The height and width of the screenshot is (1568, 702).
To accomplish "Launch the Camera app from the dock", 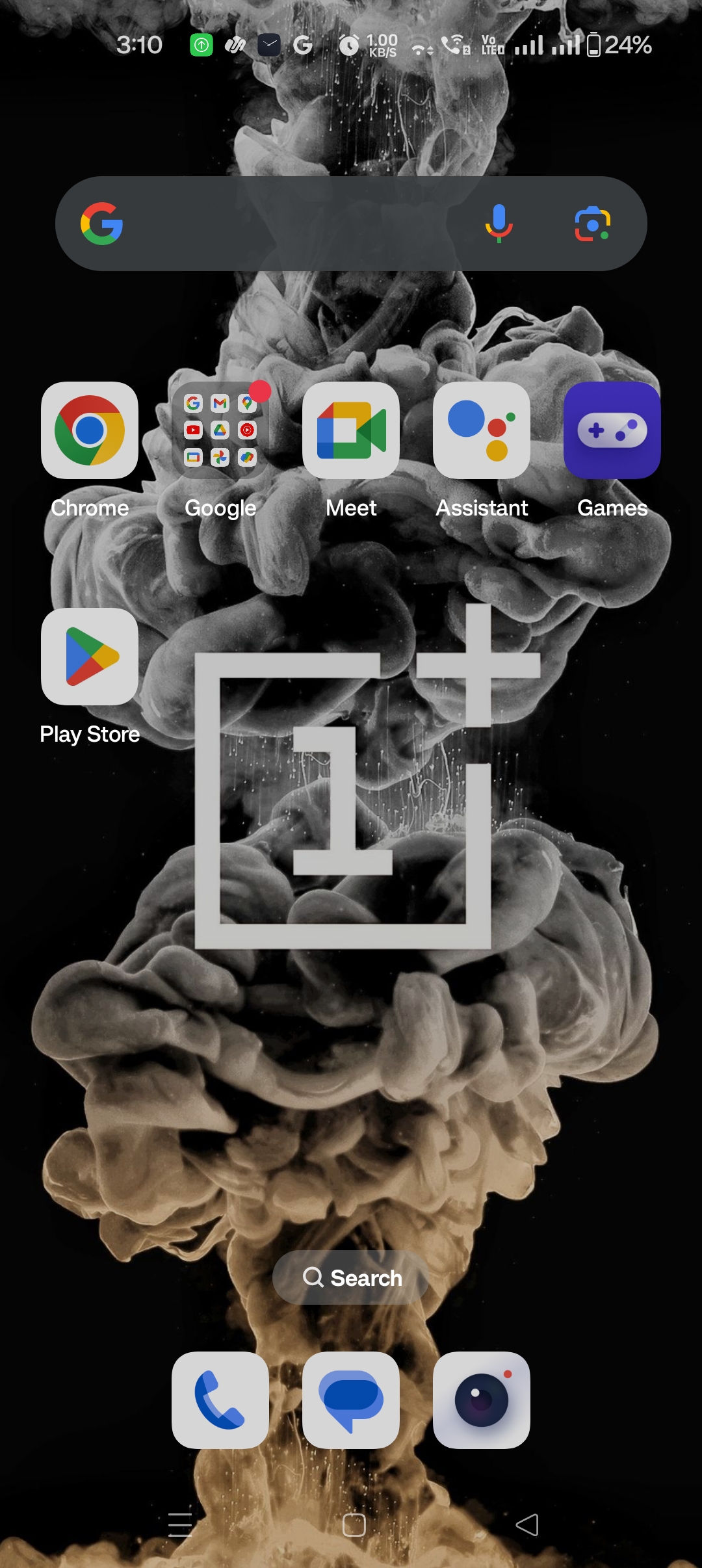I will pyautogui.click(x=482, y=1400).
